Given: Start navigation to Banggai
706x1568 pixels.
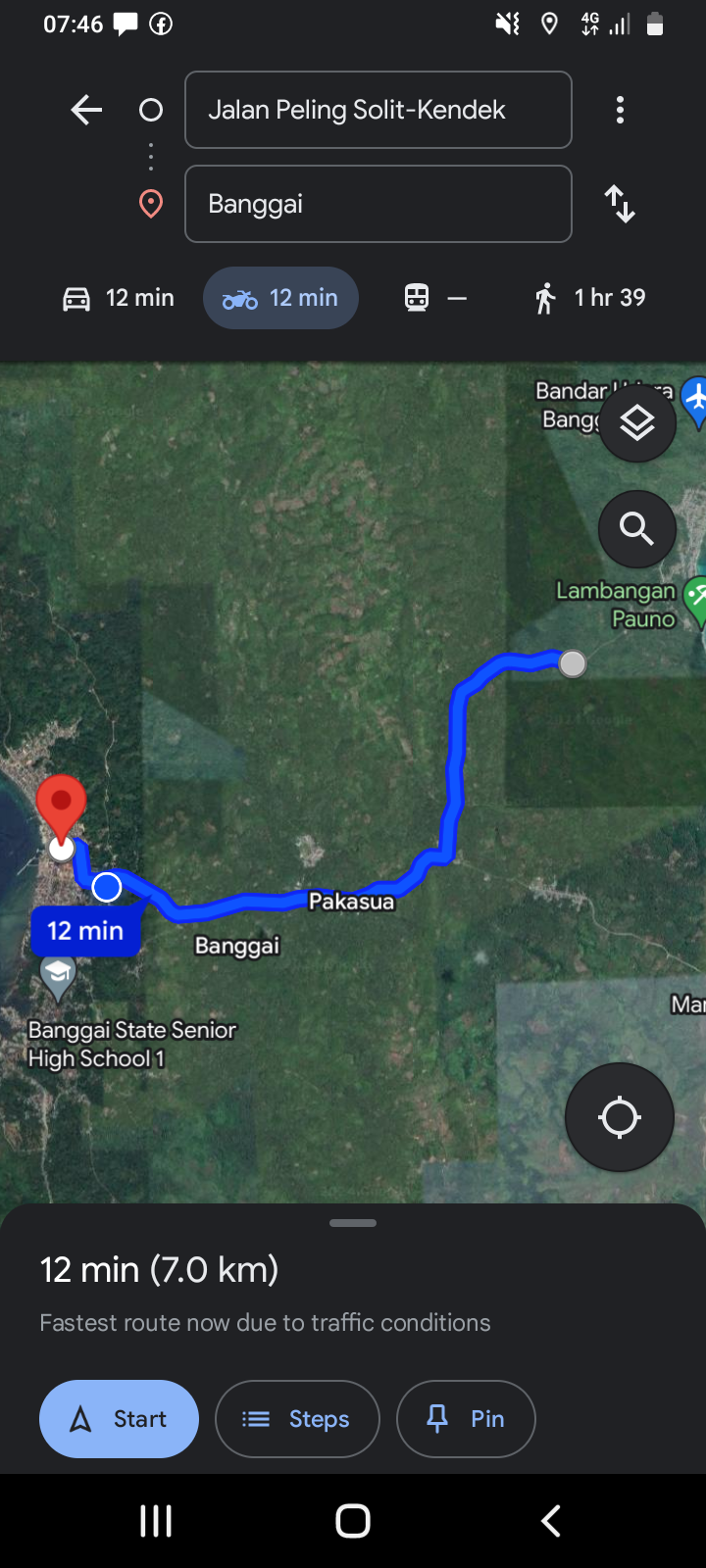Looking at the screenshot, I should click(119, 1419).
